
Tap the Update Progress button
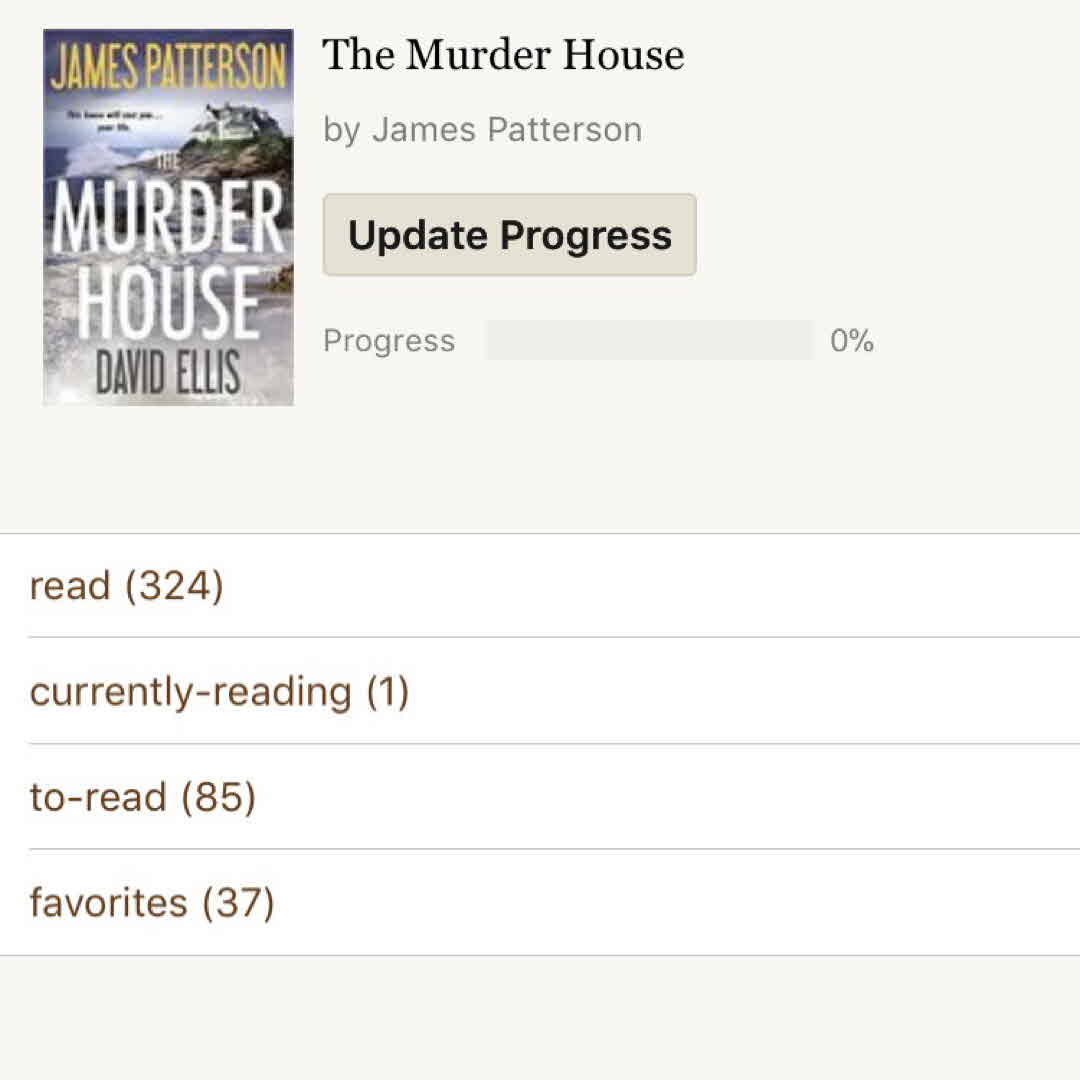509,235
